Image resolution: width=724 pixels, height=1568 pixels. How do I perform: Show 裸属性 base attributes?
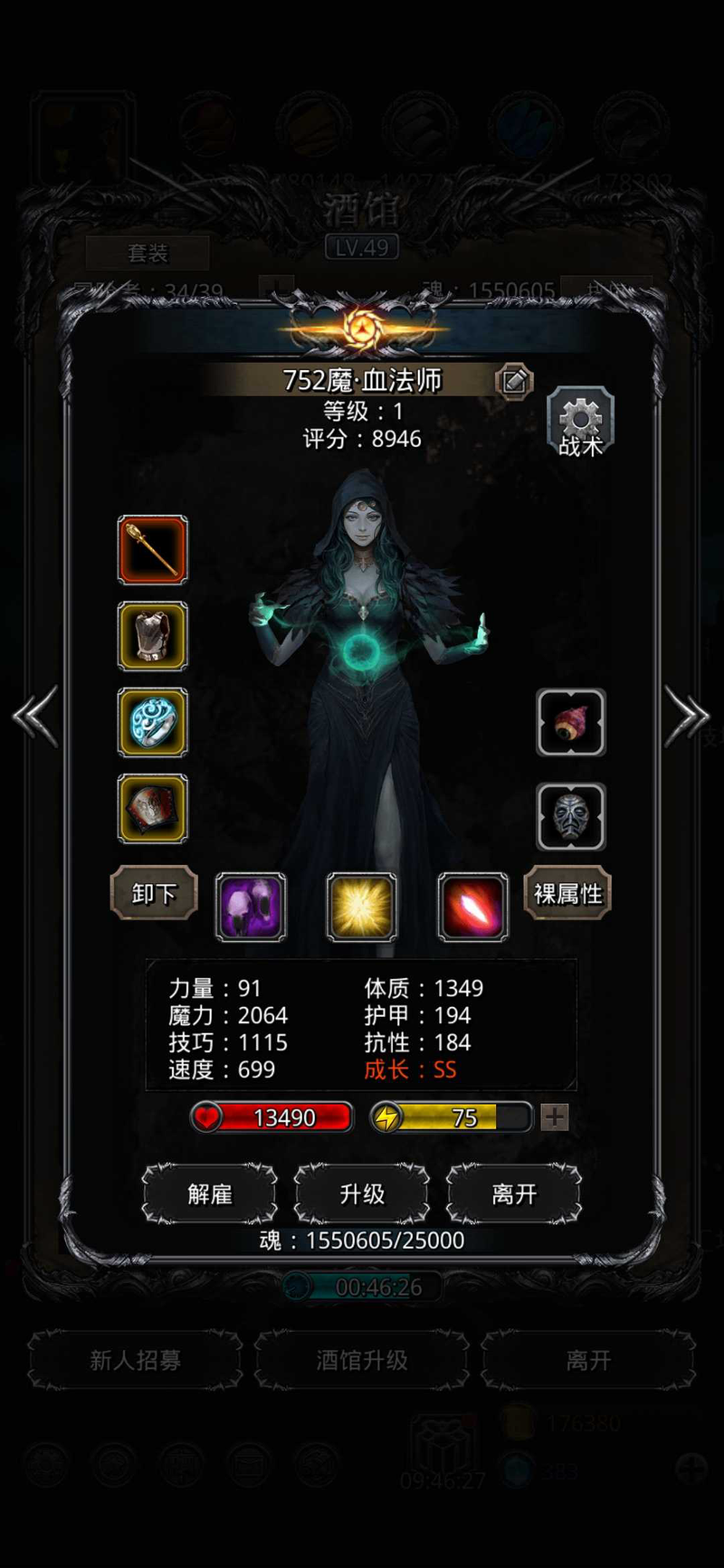(567, 893)
